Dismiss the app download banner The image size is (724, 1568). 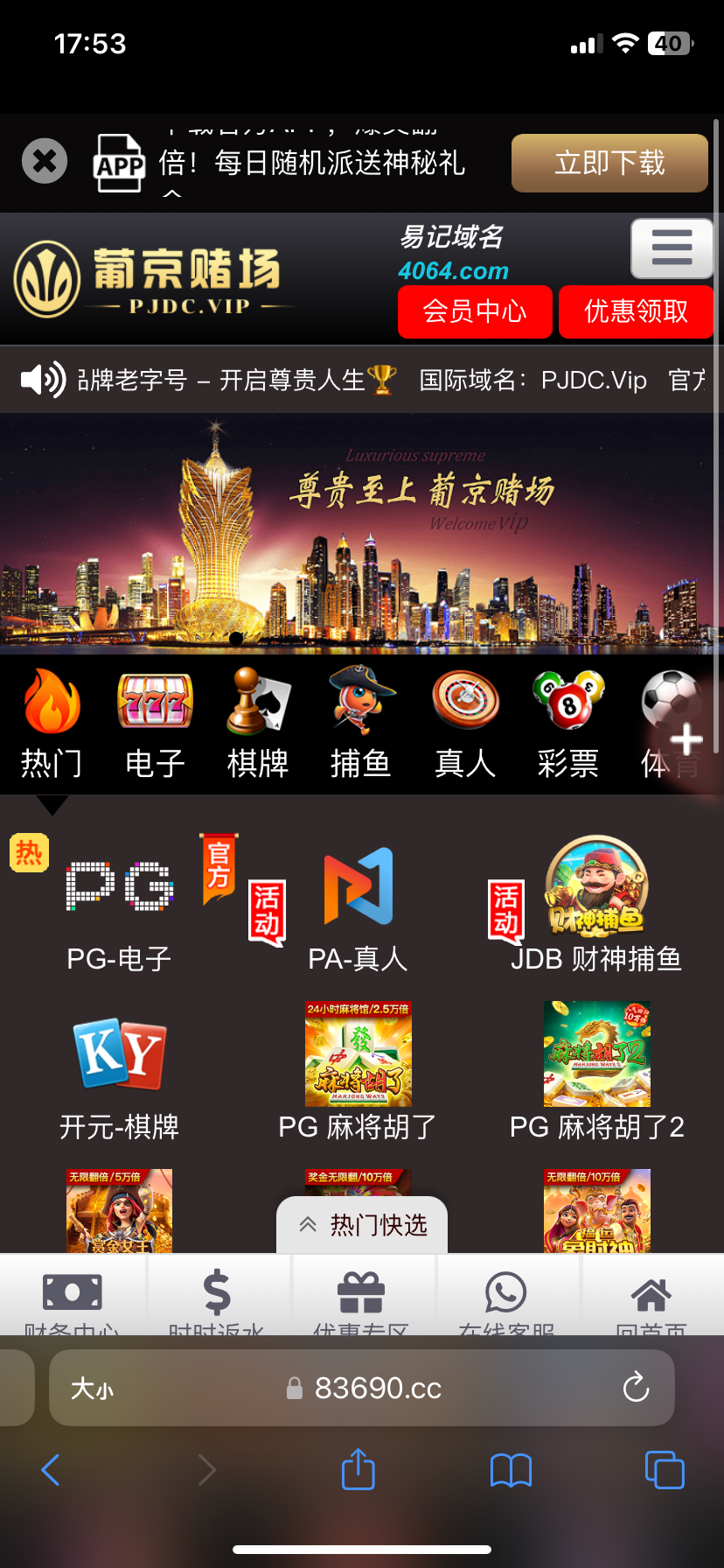45,161
